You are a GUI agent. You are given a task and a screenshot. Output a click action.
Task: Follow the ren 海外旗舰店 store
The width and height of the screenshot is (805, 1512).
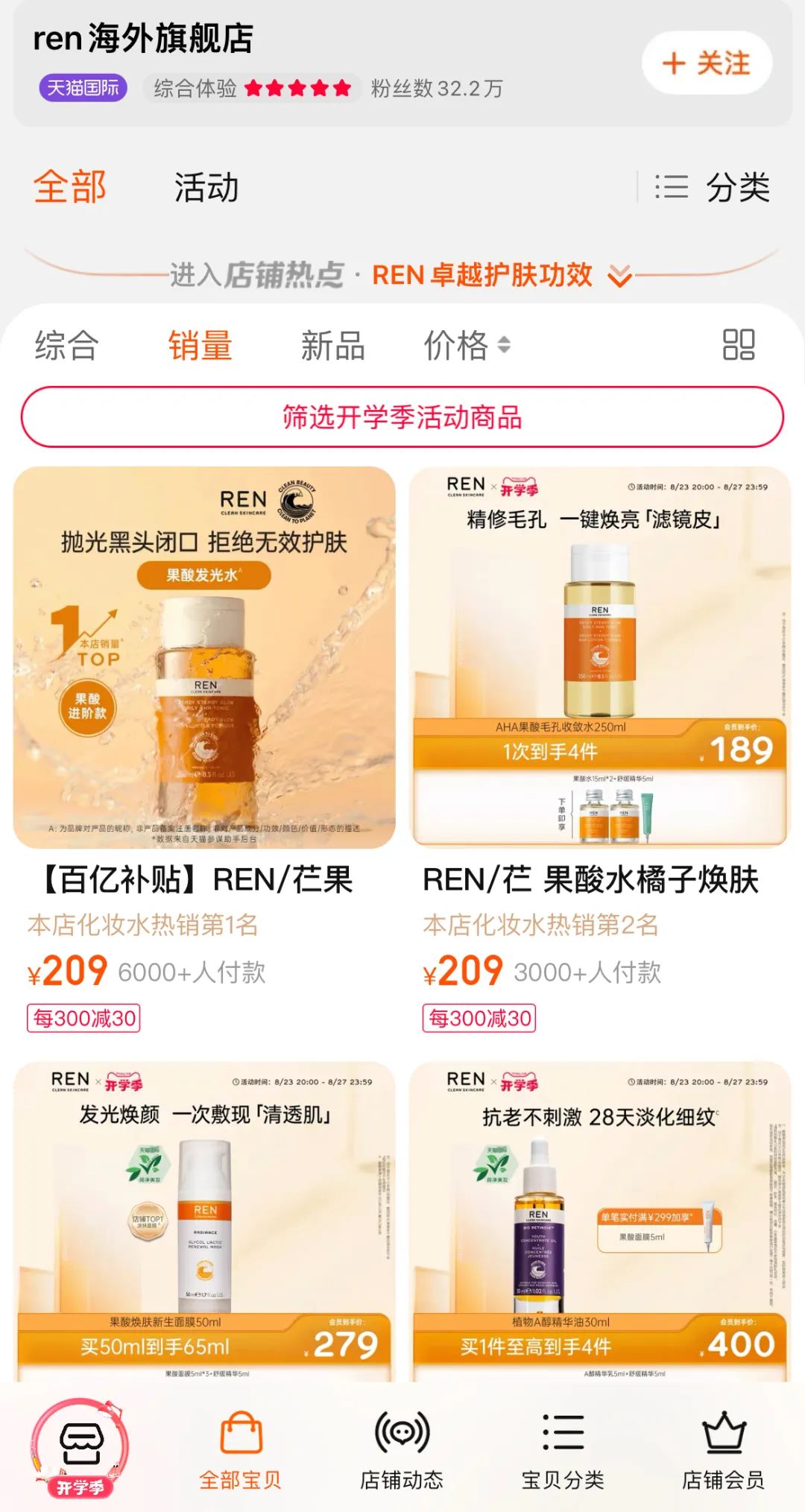coord(707,63)
